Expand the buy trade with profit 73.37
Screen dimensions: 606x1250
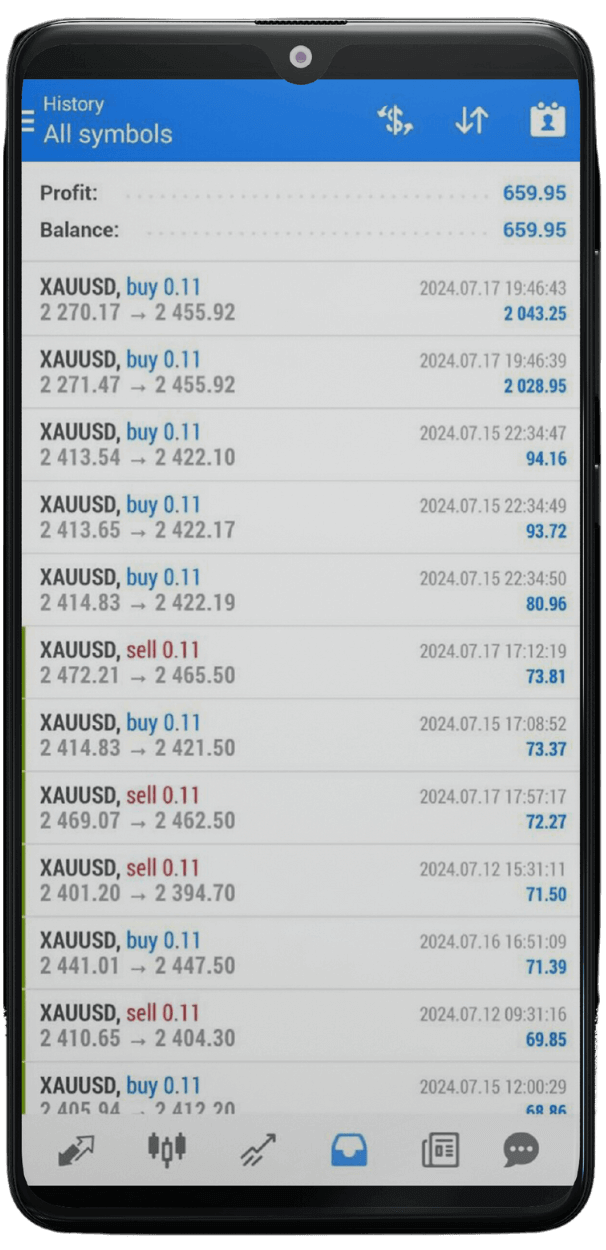point(300,735)
